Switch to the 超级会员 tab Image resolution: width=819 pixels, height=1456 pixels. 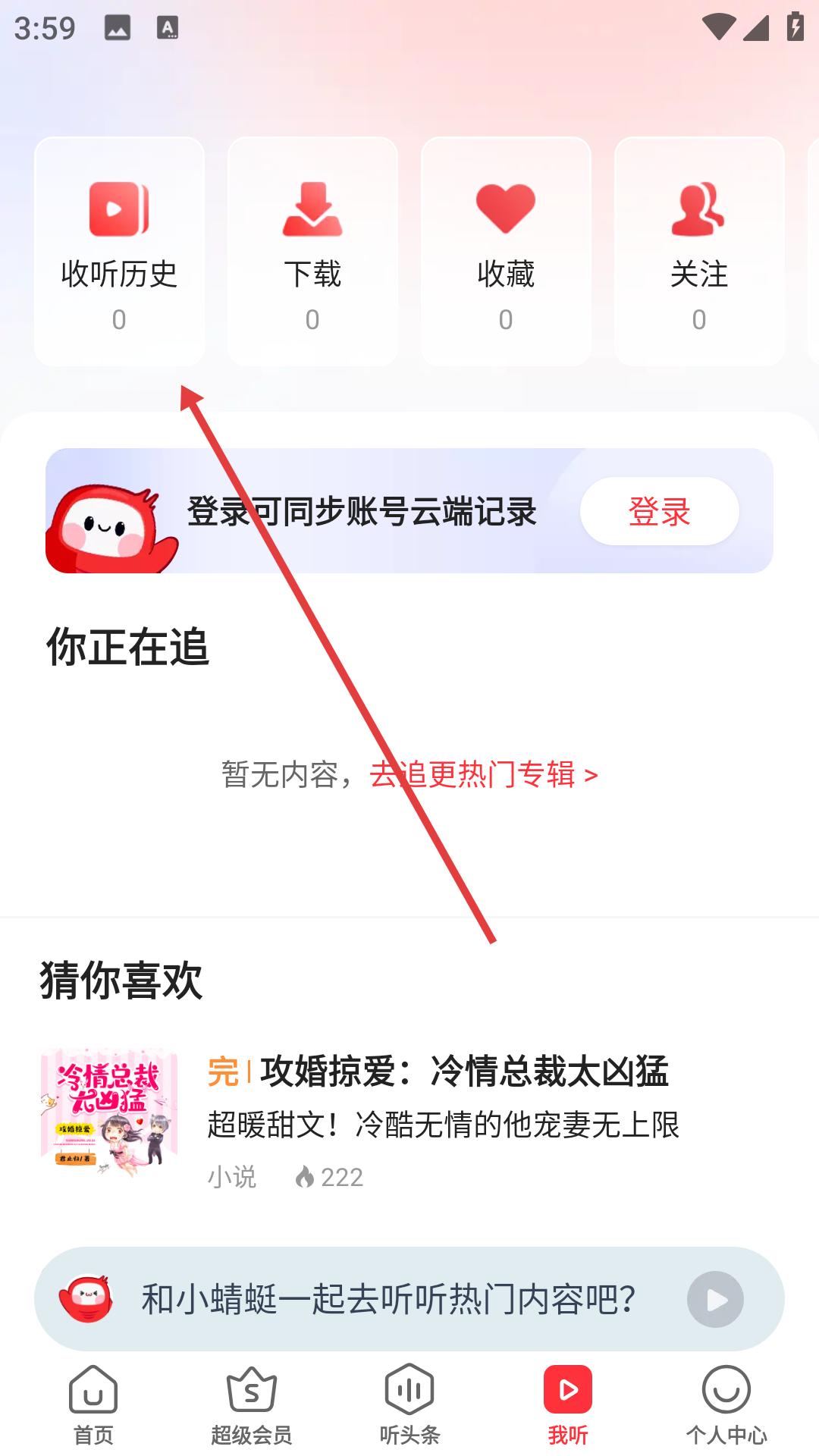[x=251, y=1404]
